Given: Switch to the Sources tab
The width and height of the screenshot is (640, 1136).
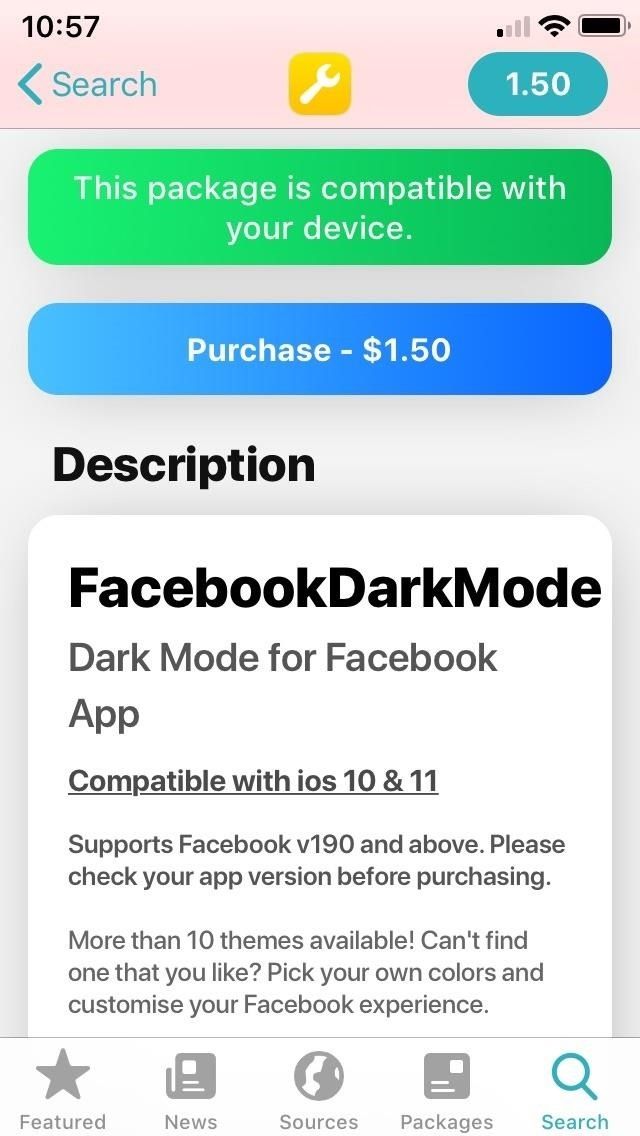Looking at the screenshot, I should [319, 1089].
